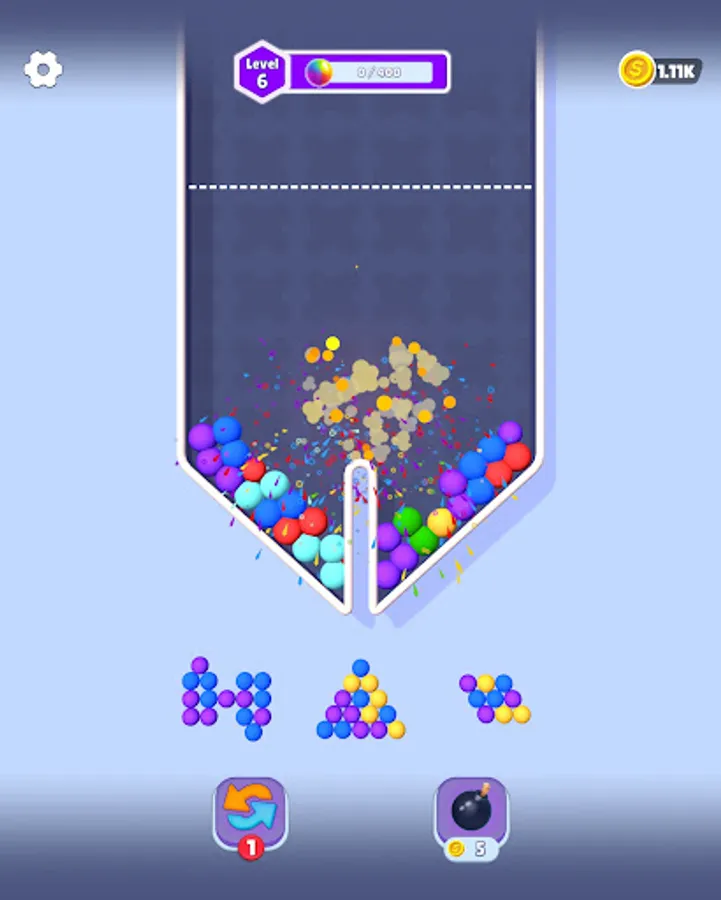Screen dimensions: 721x900
Task: Tap the red count badge on the shuffle booster
Action: click(x=252, y=845)
